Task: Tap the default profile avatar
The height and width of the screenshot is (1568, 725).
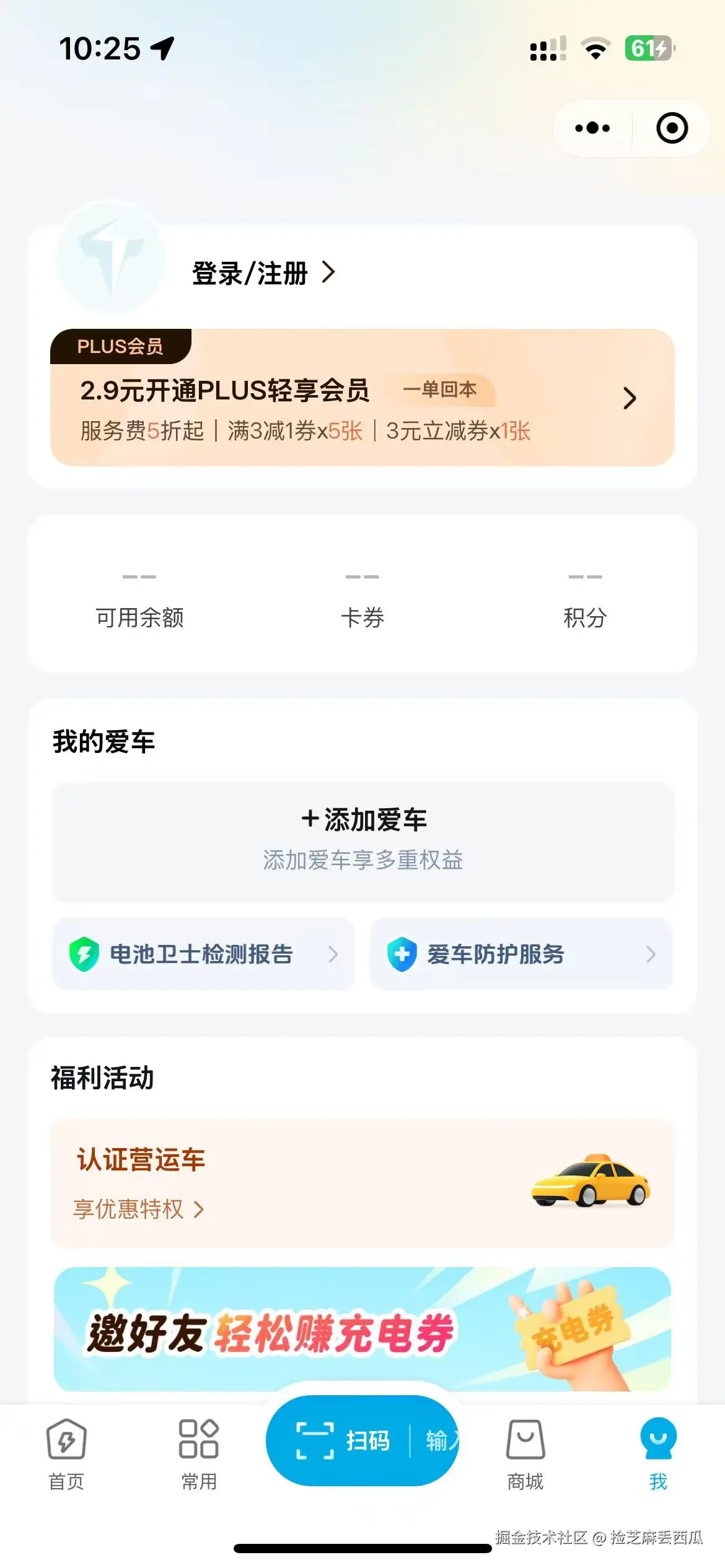Action: (112, 259)
